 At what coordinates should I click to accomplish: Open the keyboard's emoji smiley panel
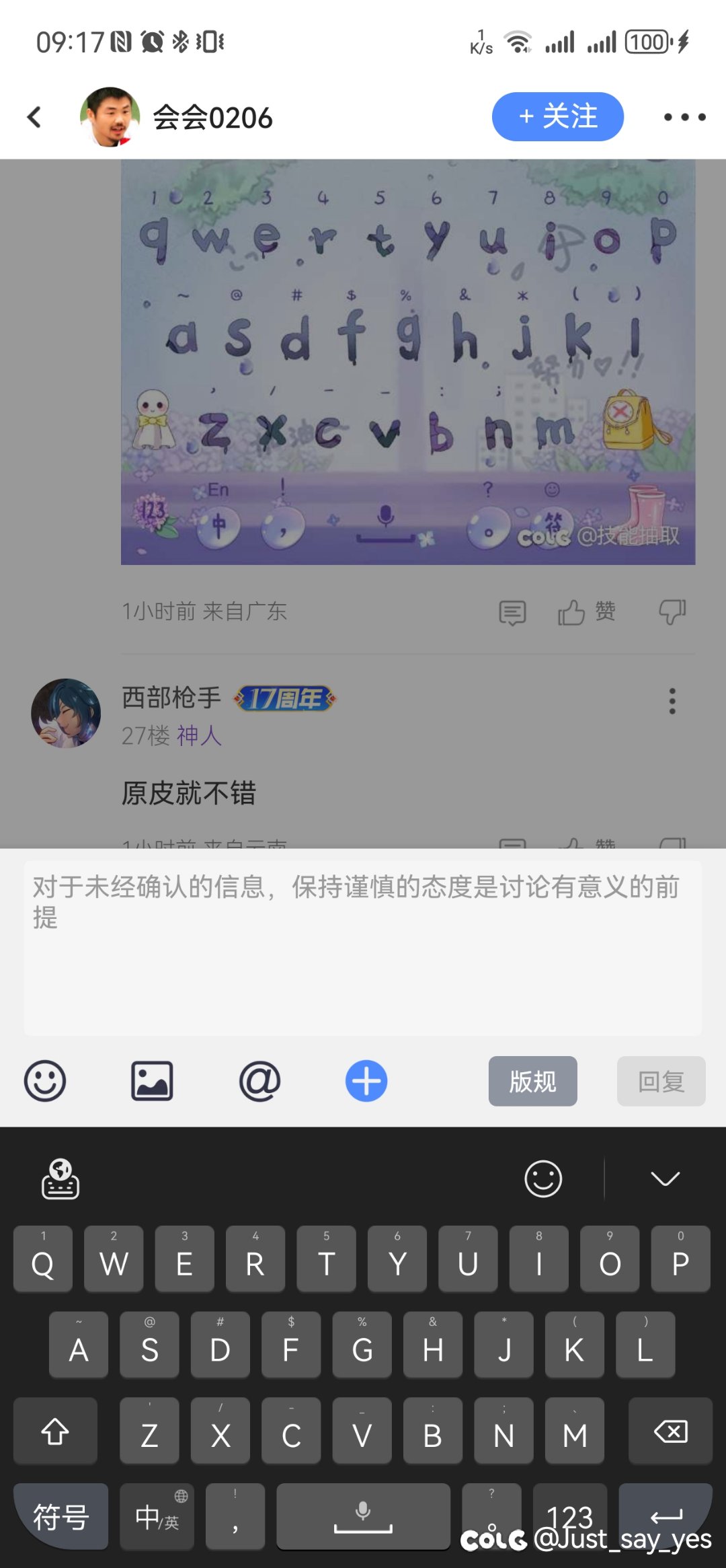543,1179
